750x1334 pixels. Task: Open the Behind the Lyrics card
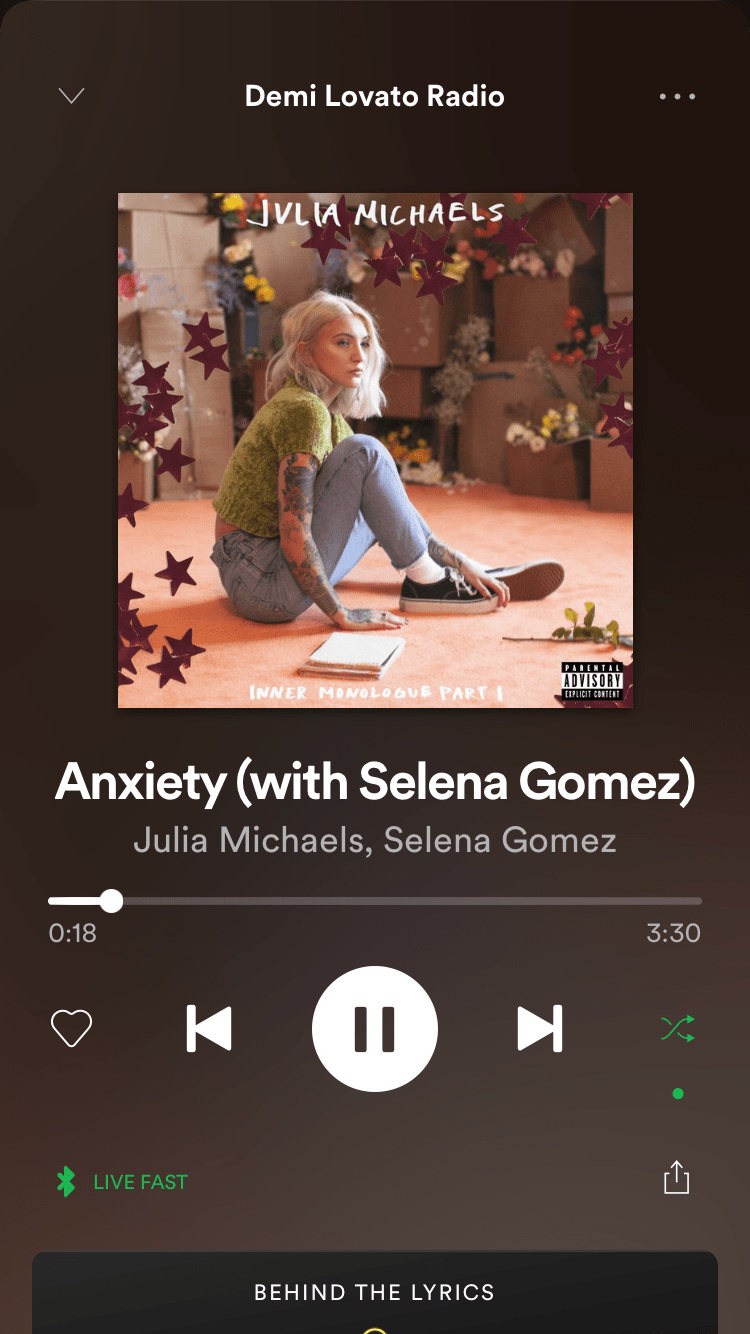point(375,1292)
